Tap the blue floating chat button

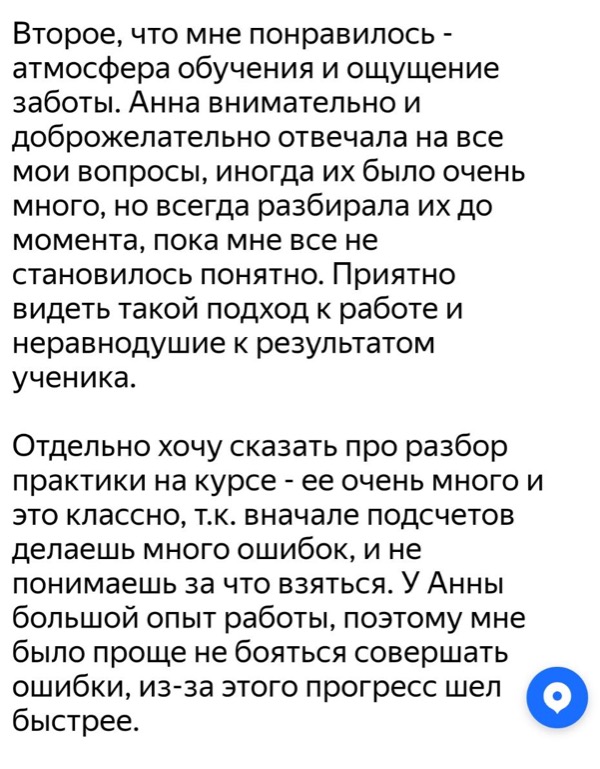557,696
